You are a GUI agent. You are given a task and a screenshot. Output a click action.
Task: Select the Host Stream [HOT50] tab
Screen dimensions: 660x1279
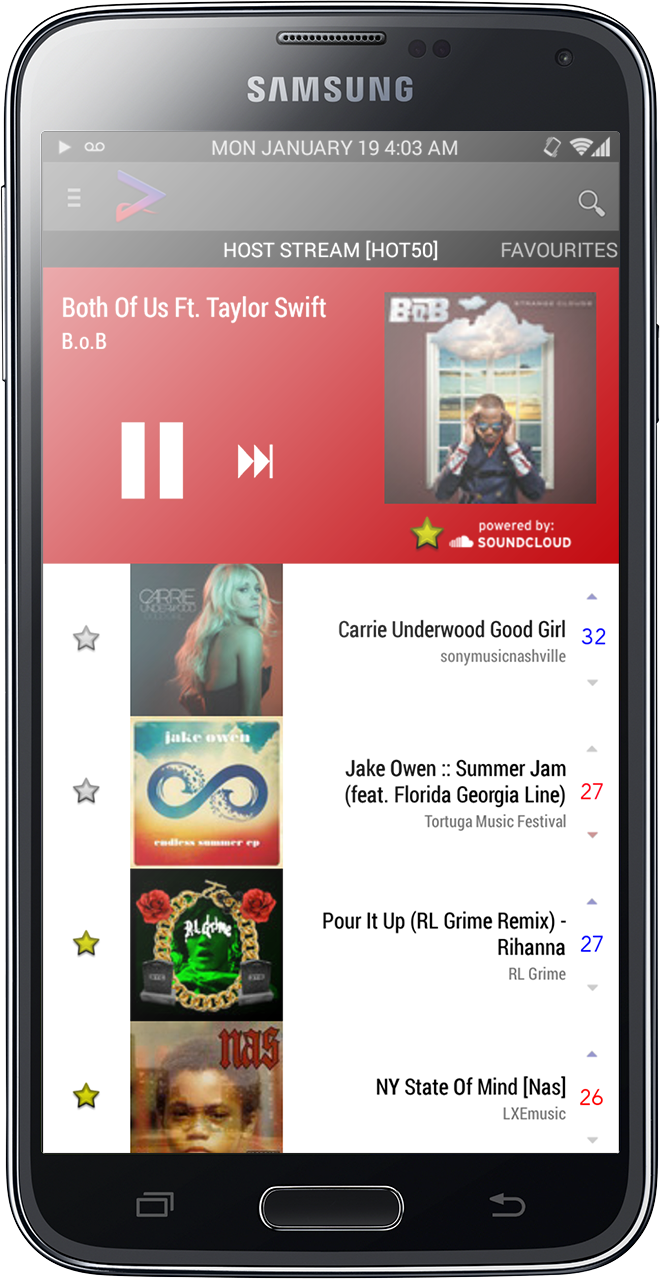(330, 250)
